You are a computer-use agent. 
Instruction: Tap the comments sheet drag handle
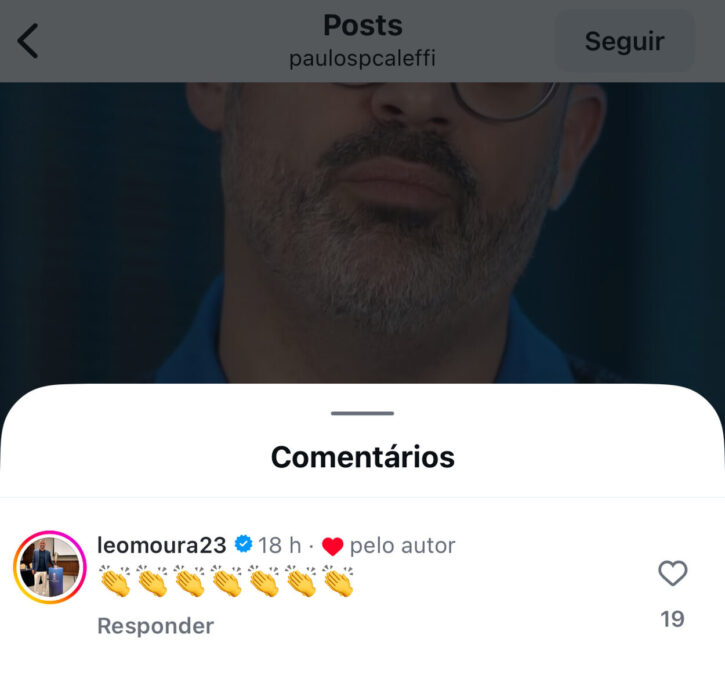click(x=362, y=413)
